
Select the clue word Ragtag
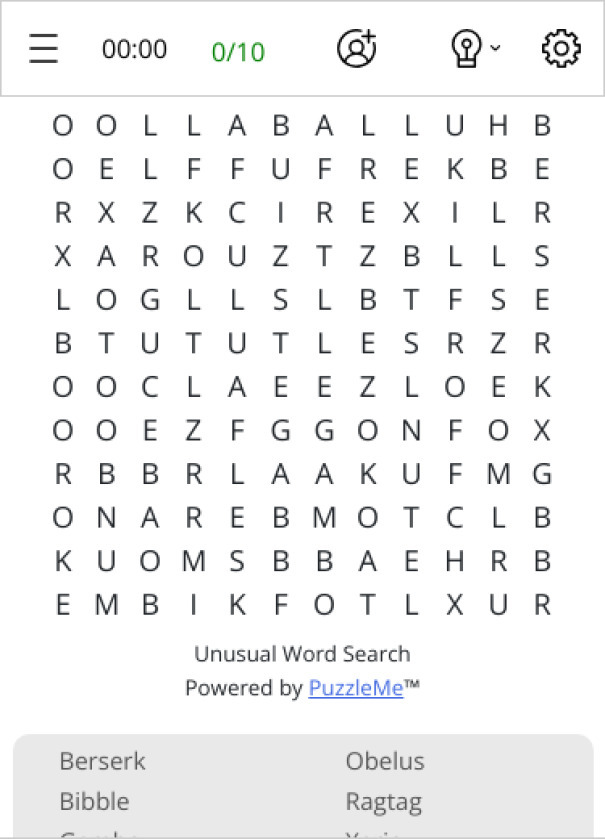[x=384, y=802]
